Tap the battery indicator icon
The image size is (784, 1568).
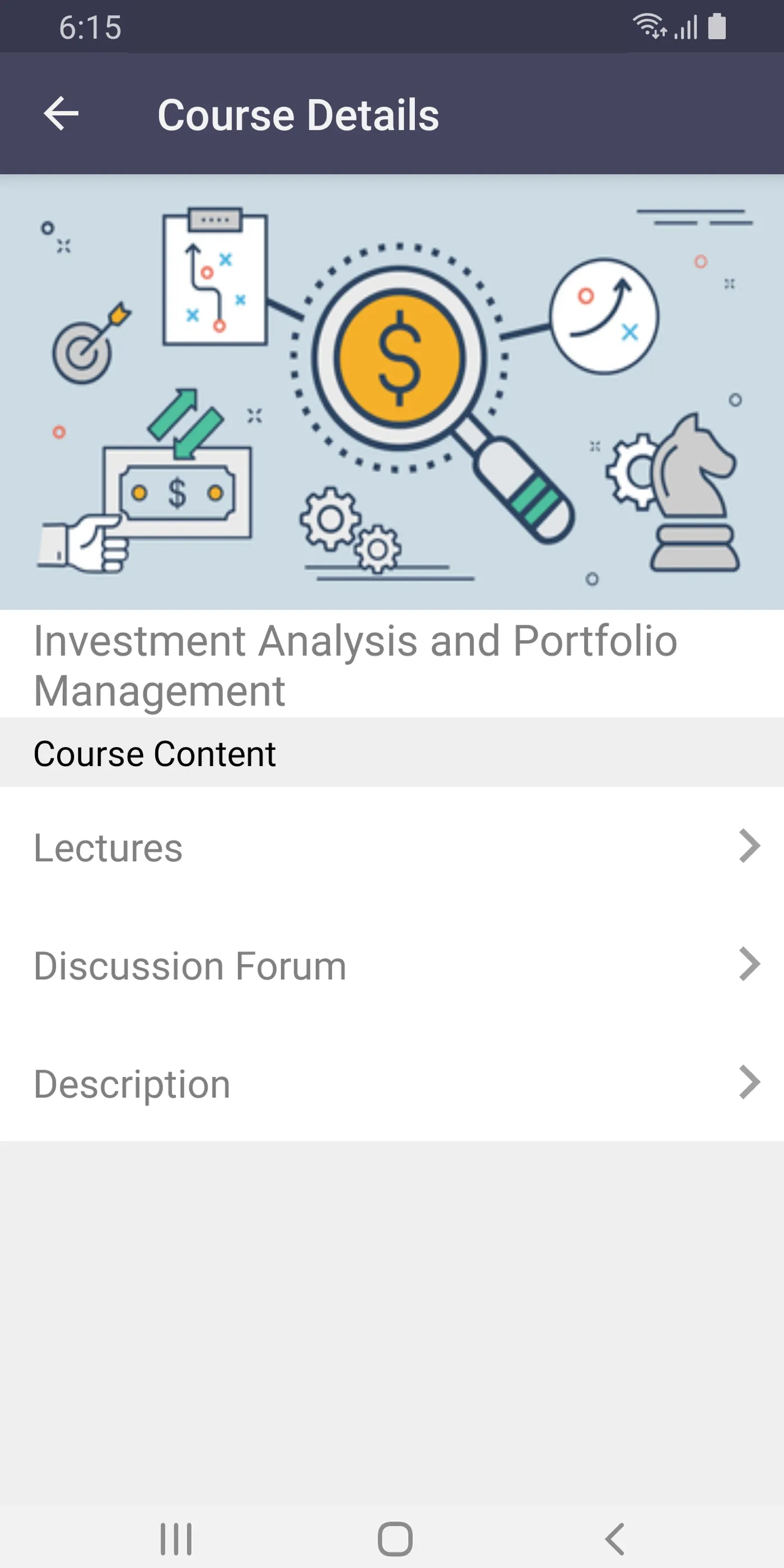click(x=716, y=26)
